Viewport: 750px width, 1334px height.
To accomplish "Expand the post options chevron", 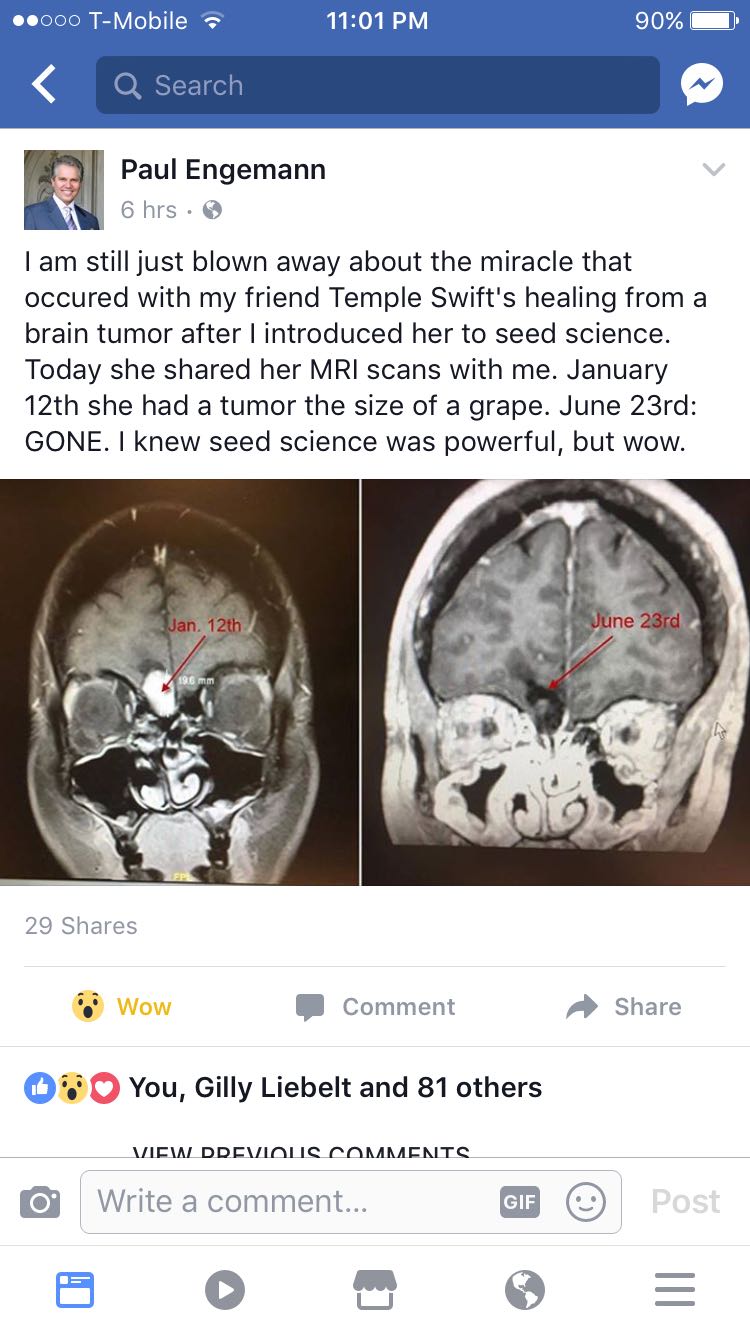I will click(712, 170).
